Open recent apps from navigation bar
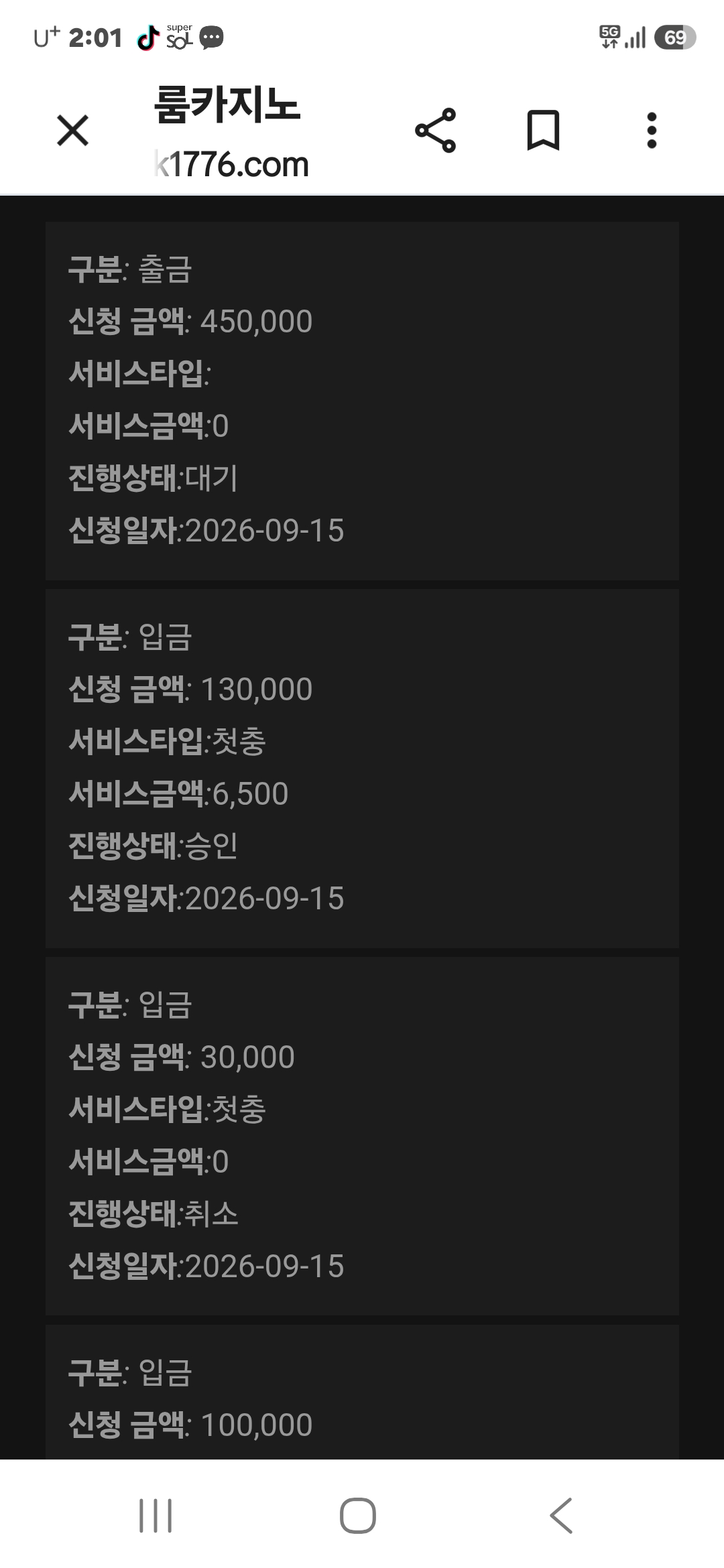 156,1515
